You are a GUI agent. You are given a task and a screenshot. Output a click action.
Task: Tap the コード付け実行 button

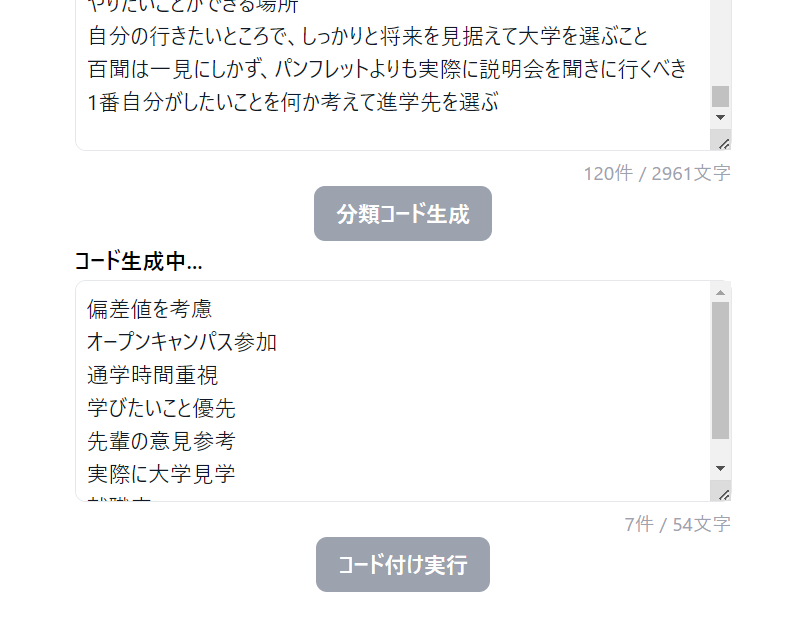(402, 565)
